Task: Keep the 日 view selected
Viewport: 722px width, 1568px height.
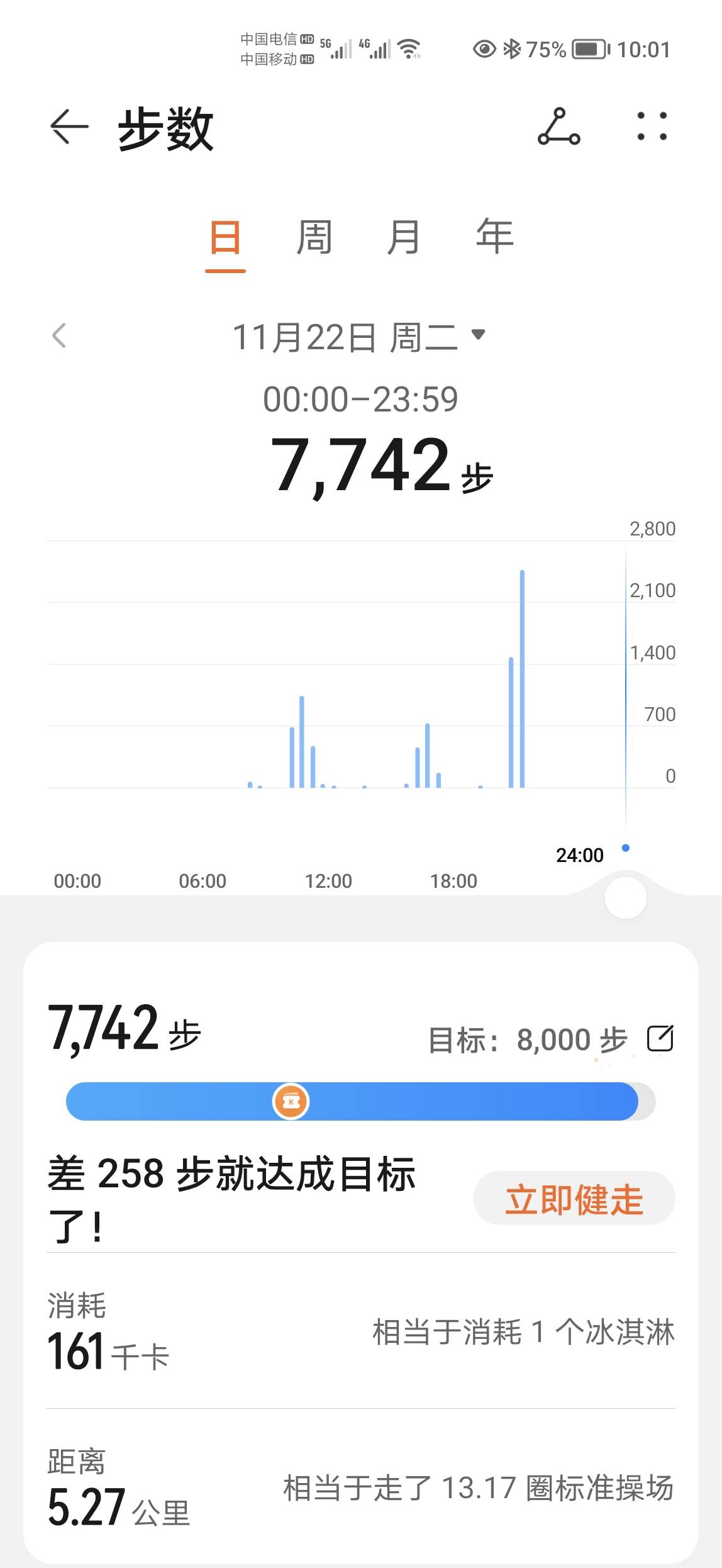Action: pos(224,238)
